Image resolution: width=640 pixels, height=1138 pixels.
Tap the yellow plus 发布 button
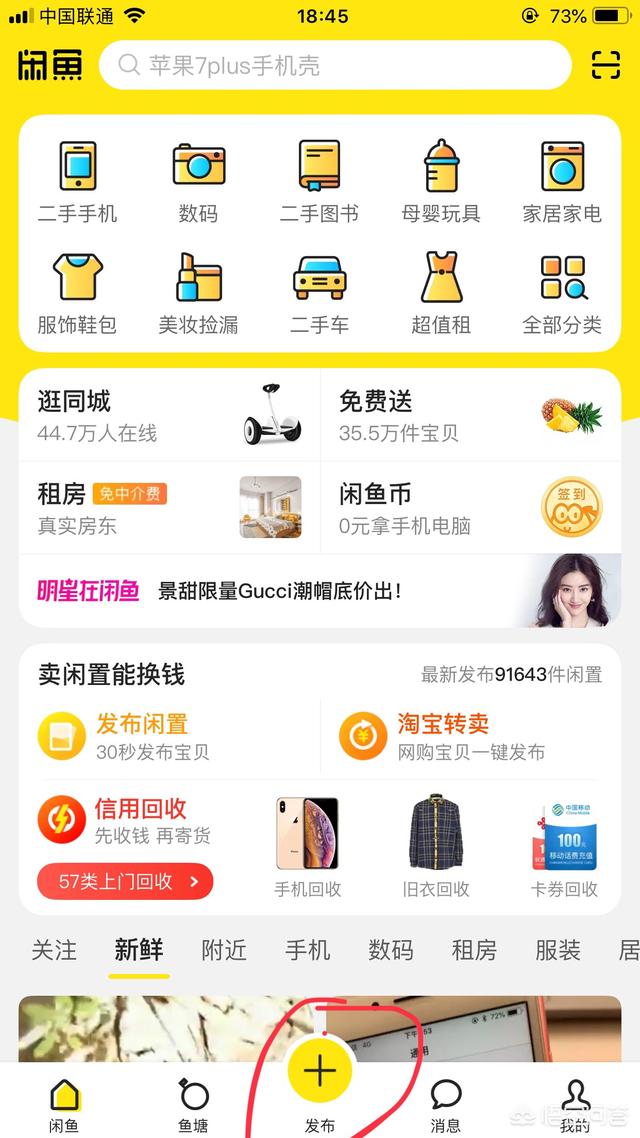320,1071
